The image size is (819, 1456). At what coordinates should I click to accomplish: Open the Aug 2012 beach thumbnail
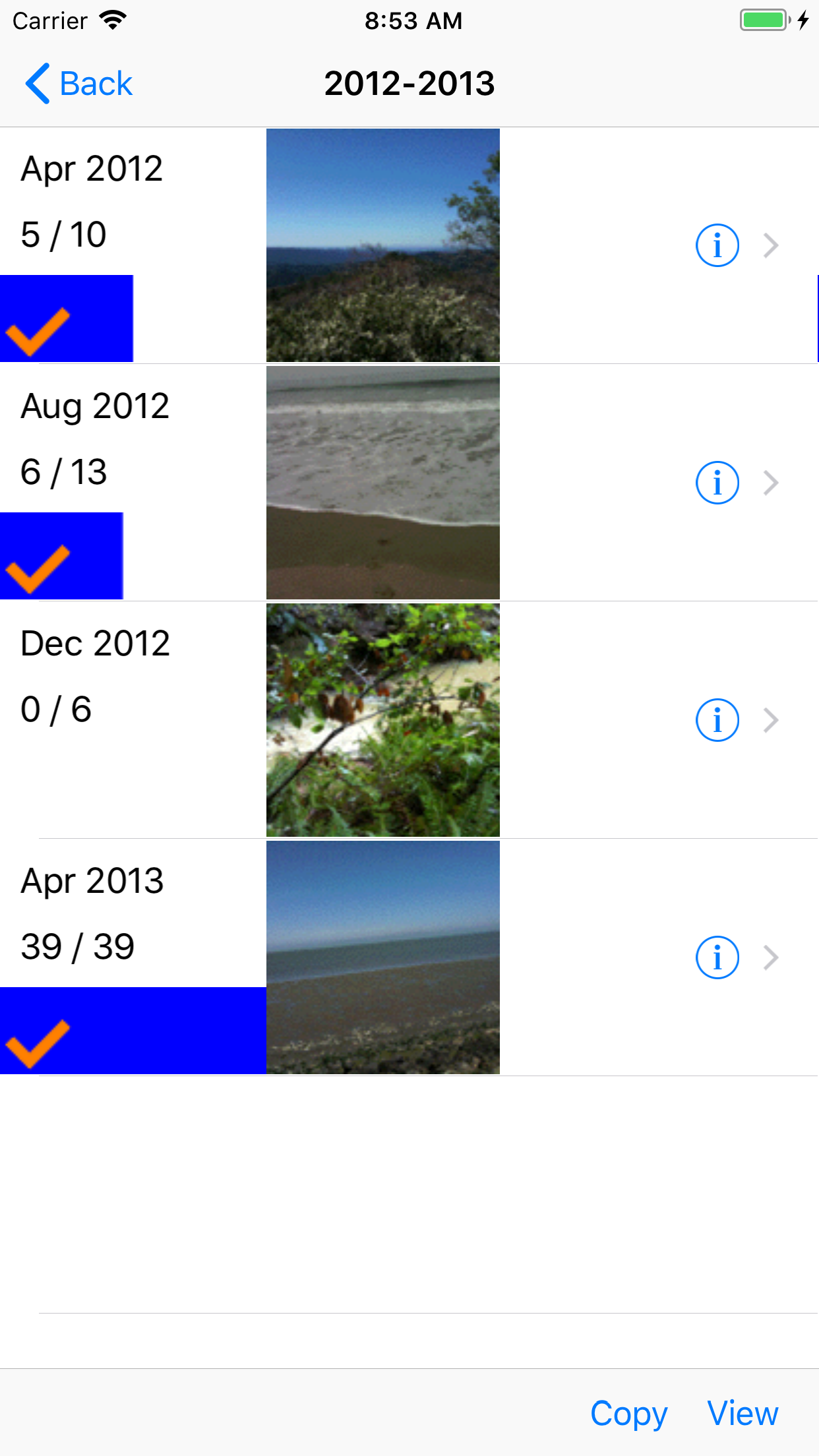(x=382, y=482)
